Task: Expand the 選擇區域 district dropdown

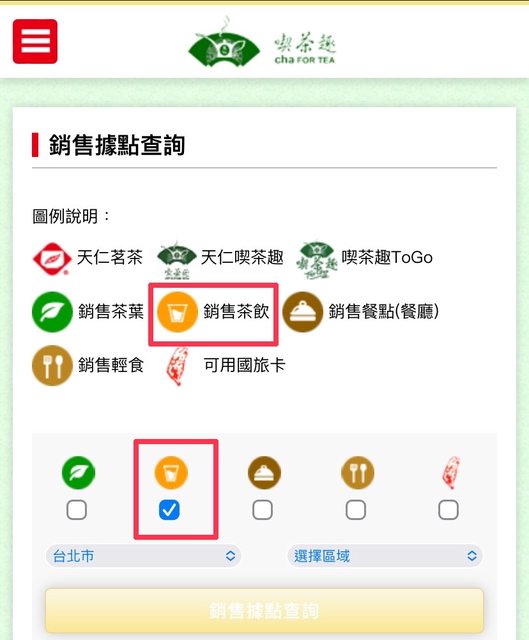Action: pos(385,556)
